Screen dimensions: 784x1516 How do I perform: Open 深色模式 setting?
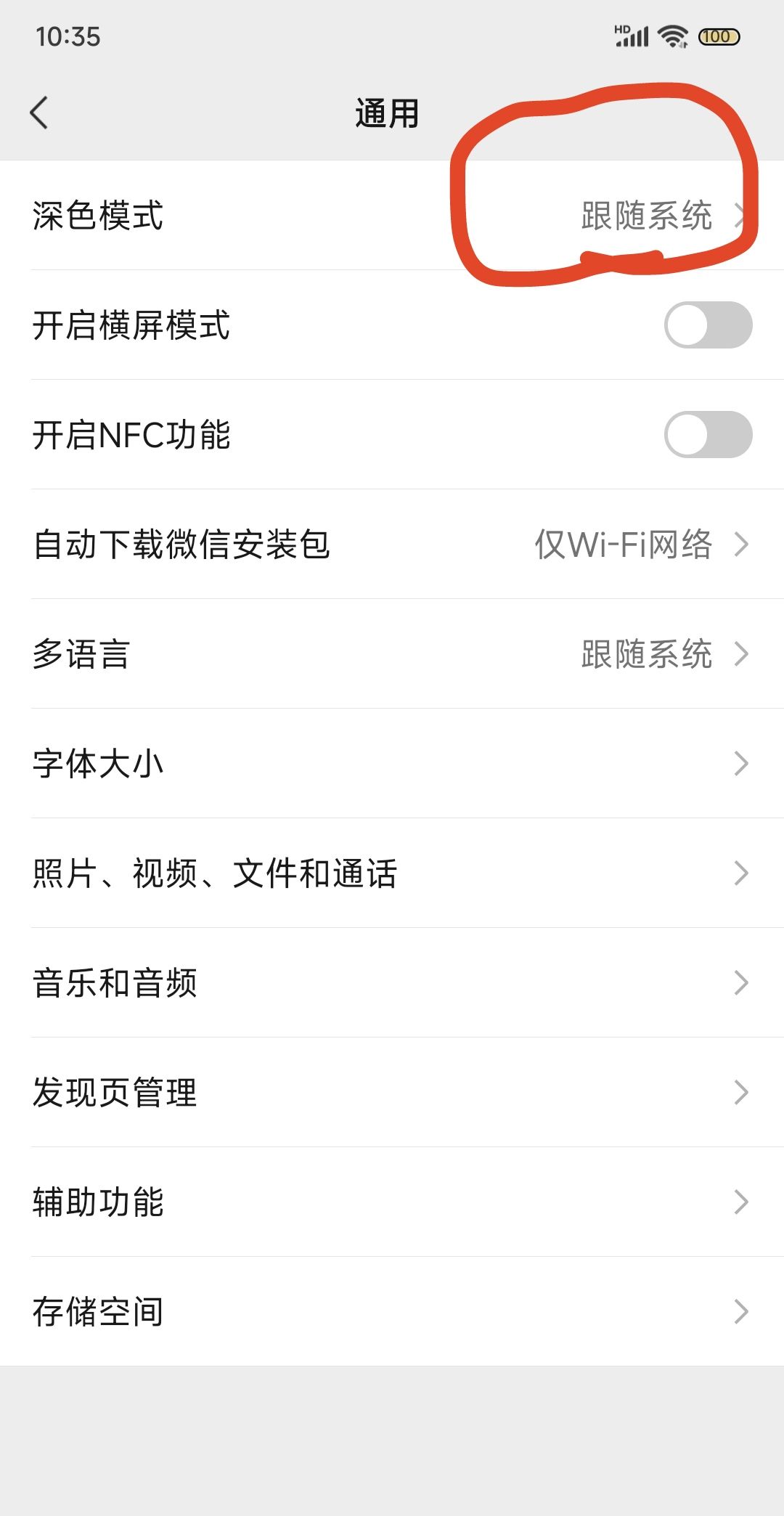(x=392, y=216)
